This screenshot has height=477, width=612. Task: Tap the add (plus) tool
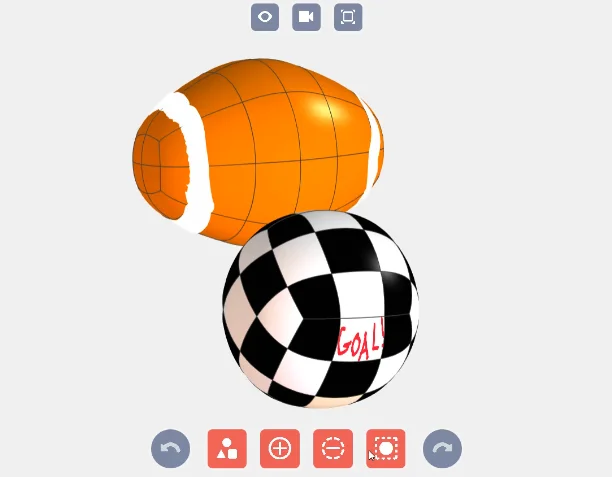tap(280, 448)
